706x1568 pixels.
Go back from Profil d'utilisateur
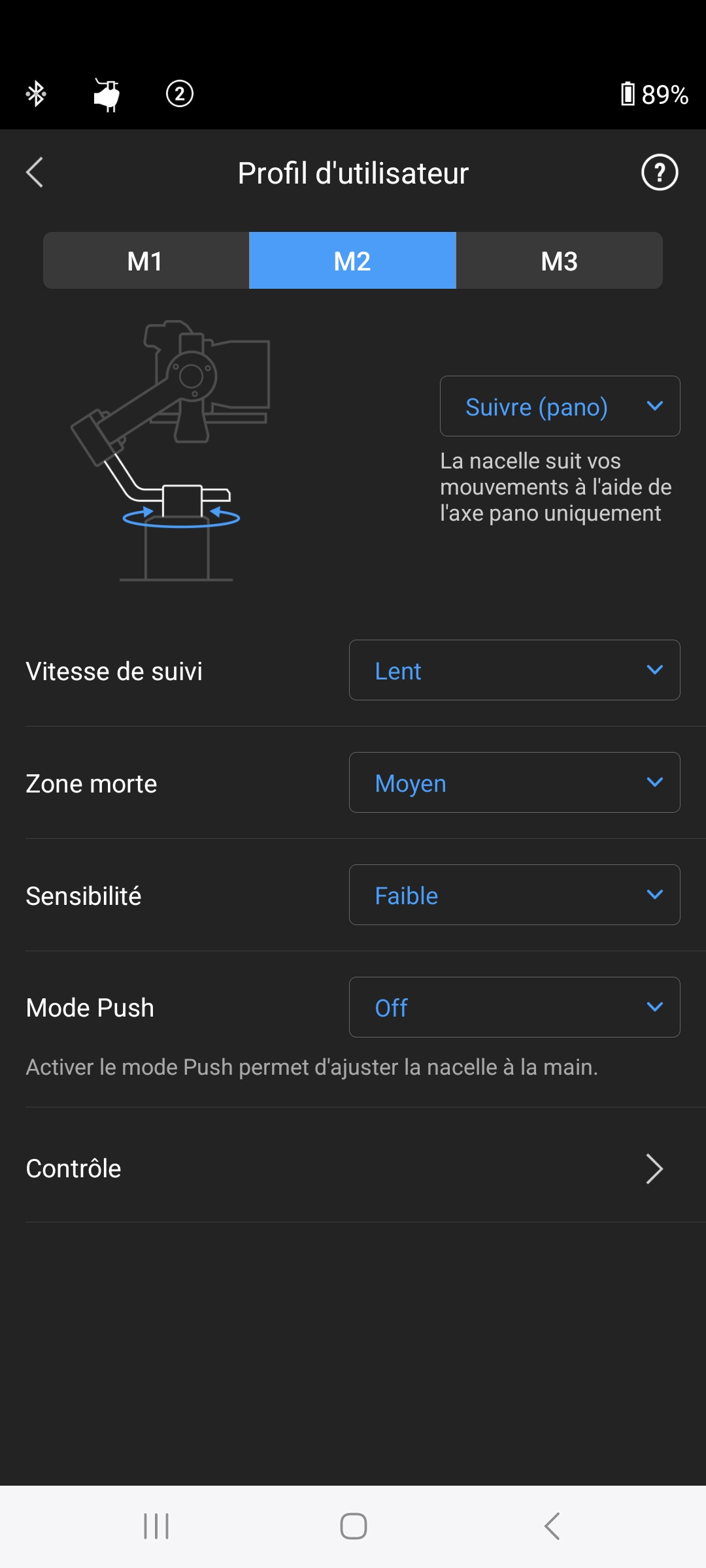(35, 172)
